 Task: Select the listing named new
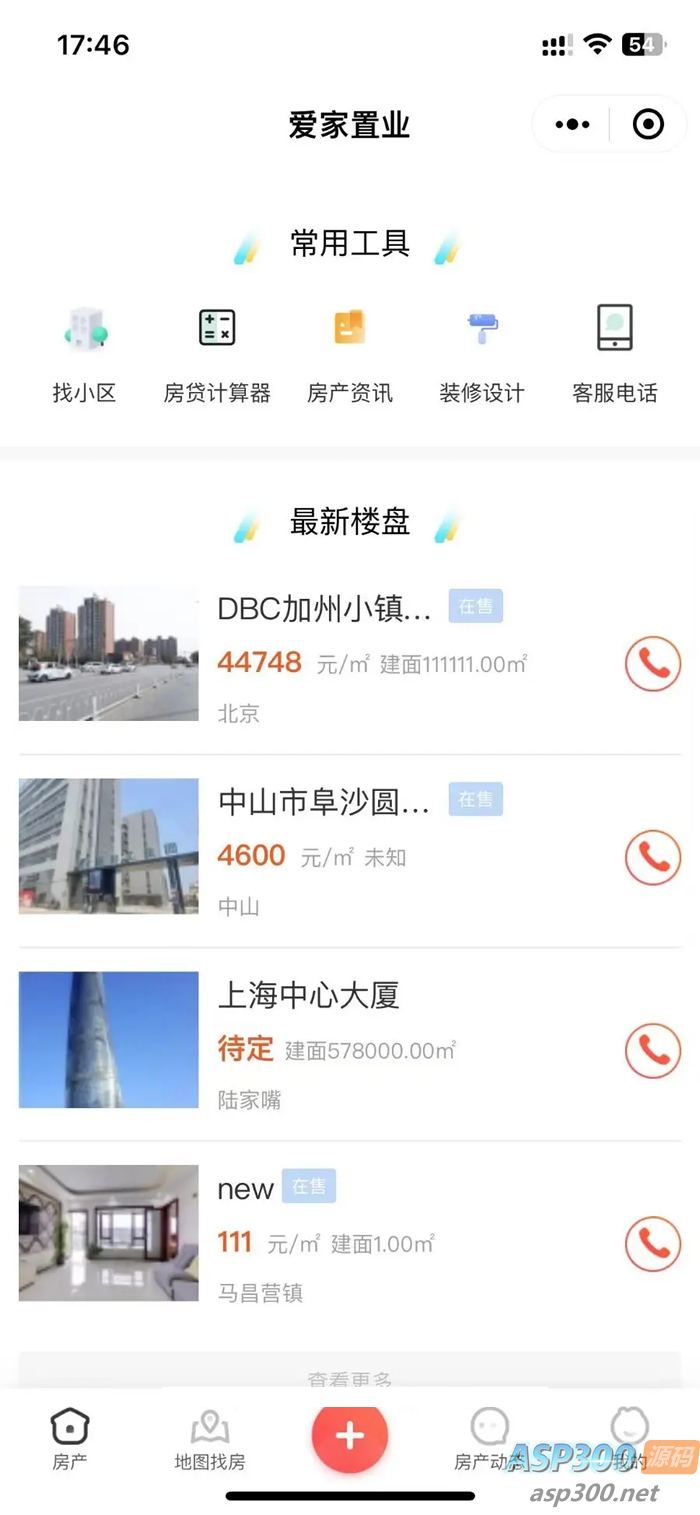[245, 1189]
